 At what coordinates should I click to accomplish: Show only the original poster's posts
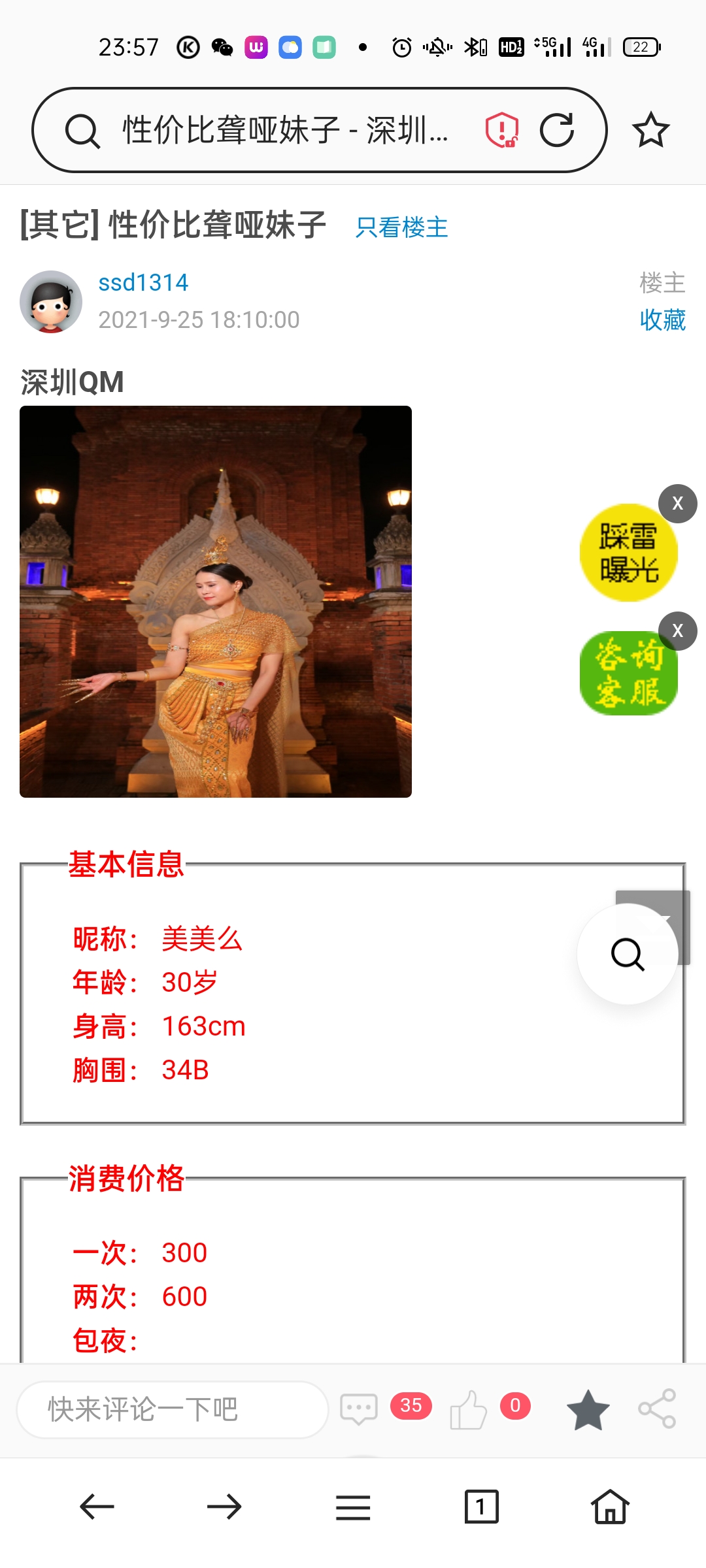pyautogui.click(x=401, y=227)
